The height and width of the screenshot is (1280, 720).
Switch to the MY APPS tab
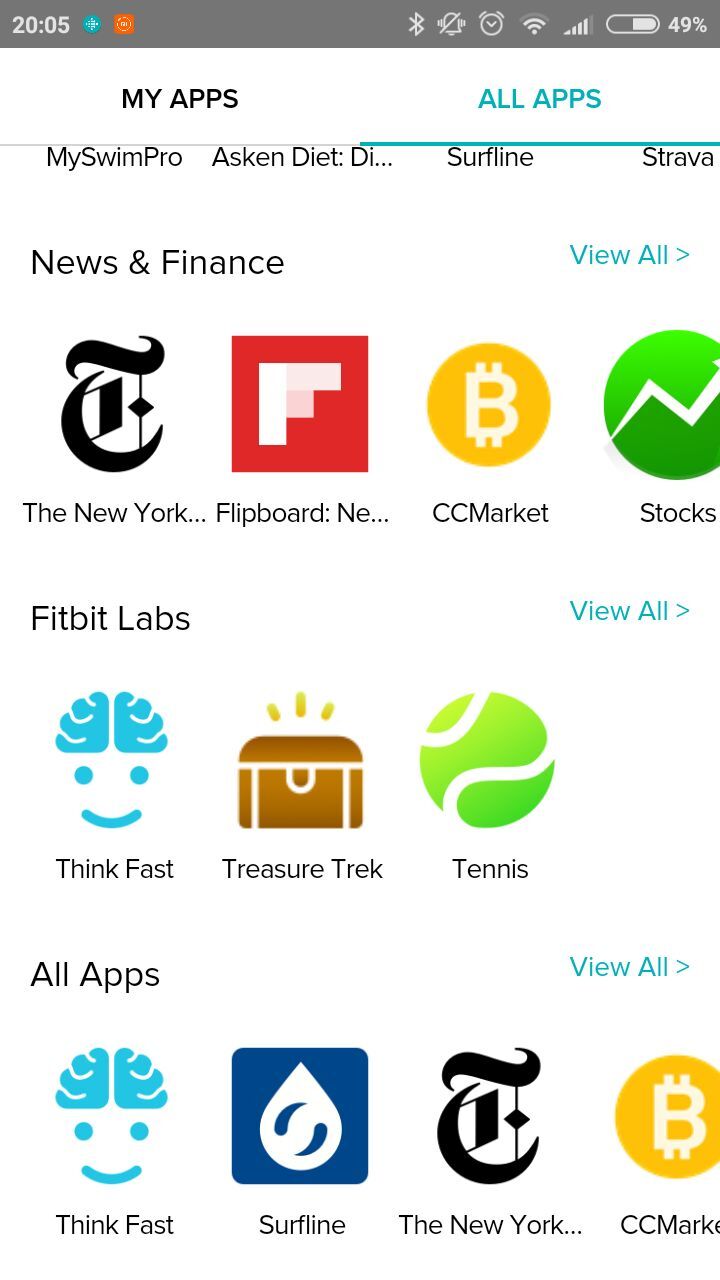click(x=180, y=99)
